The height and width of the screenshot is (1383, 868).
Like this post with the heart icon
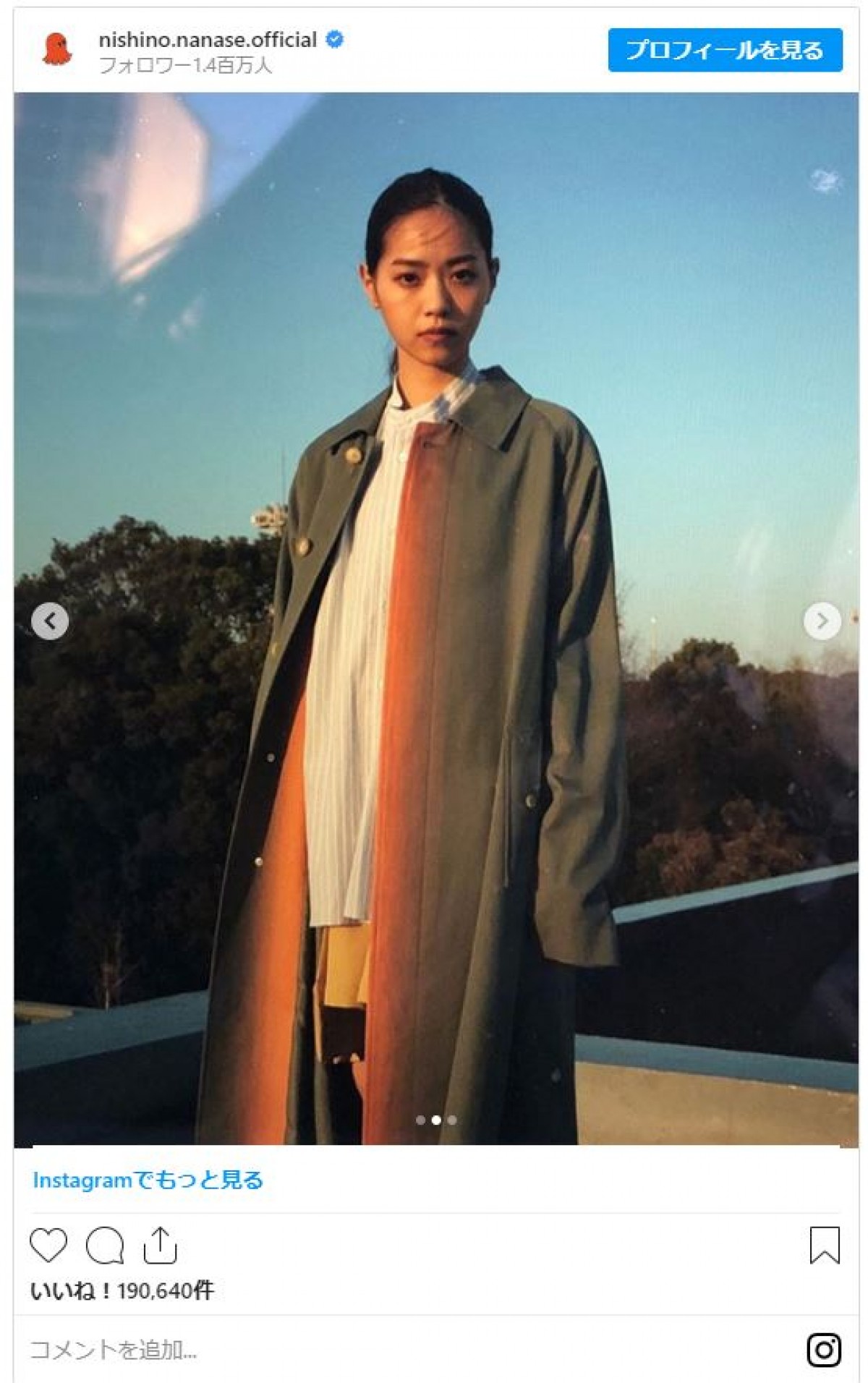[x=48, y=1245]
